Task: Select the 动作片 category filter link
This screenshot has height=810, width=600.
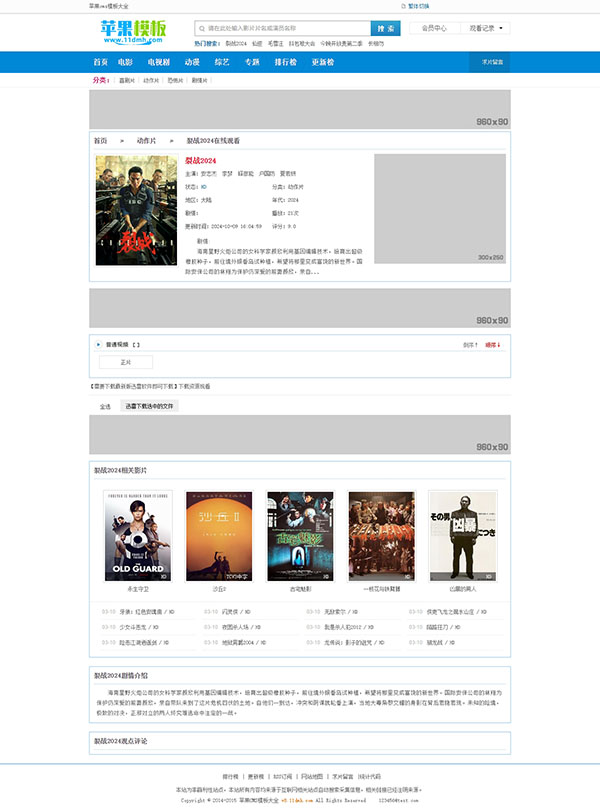Action: (151, 79)
